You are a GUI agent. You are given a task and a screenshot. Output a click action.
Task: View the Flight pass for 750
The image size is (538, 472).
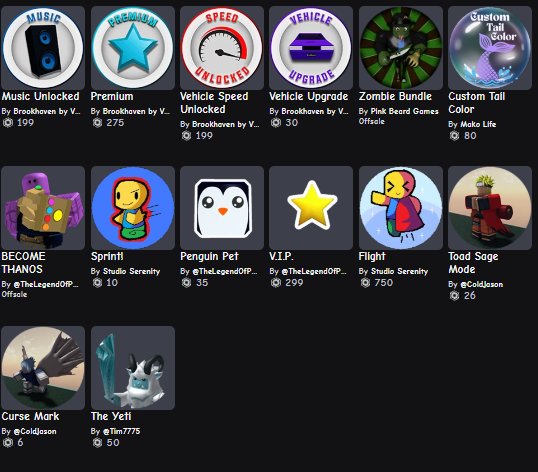[x=401, y=208]
